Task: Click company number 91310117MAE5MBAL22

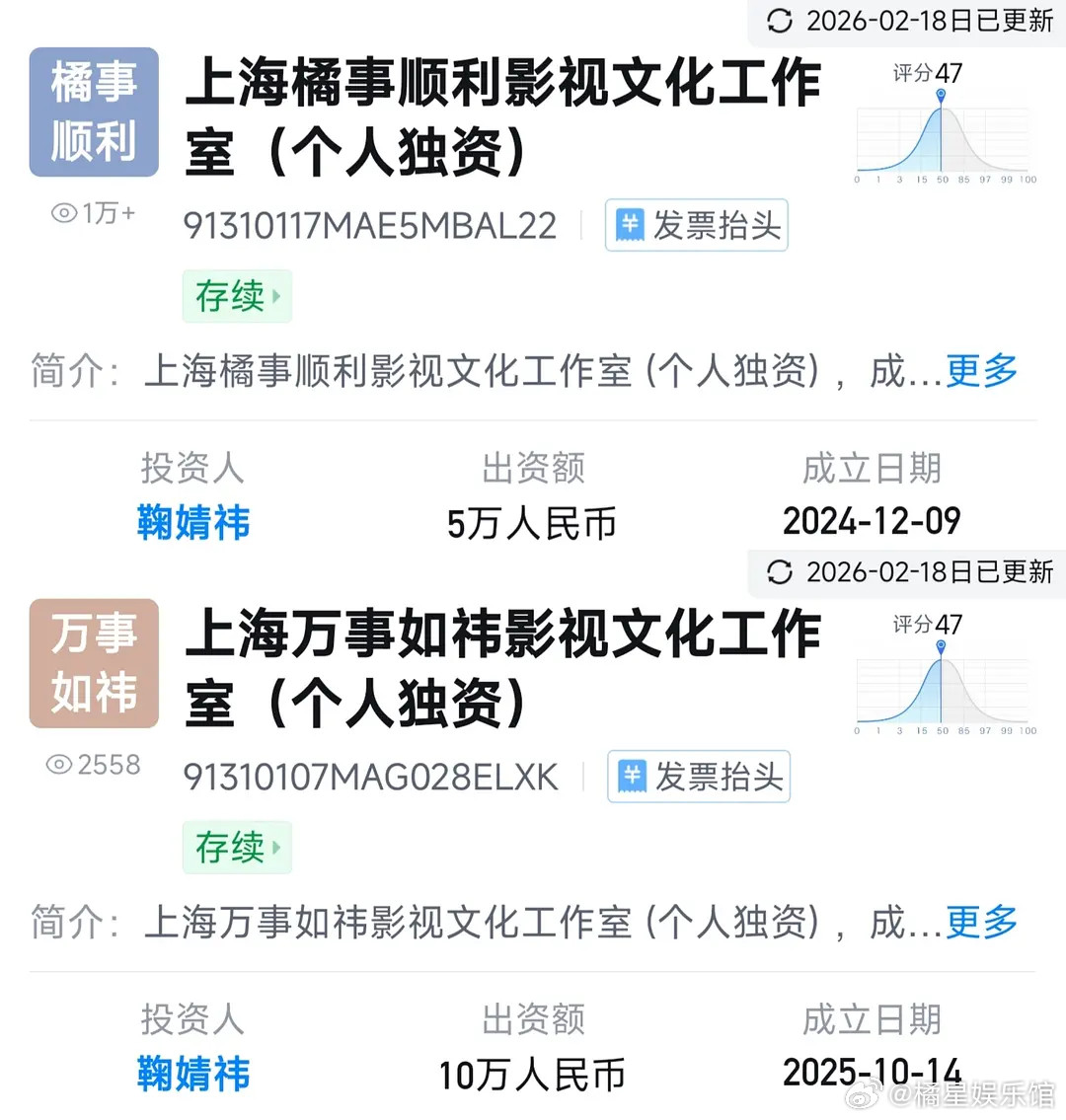Action: (x=370, y=225)
